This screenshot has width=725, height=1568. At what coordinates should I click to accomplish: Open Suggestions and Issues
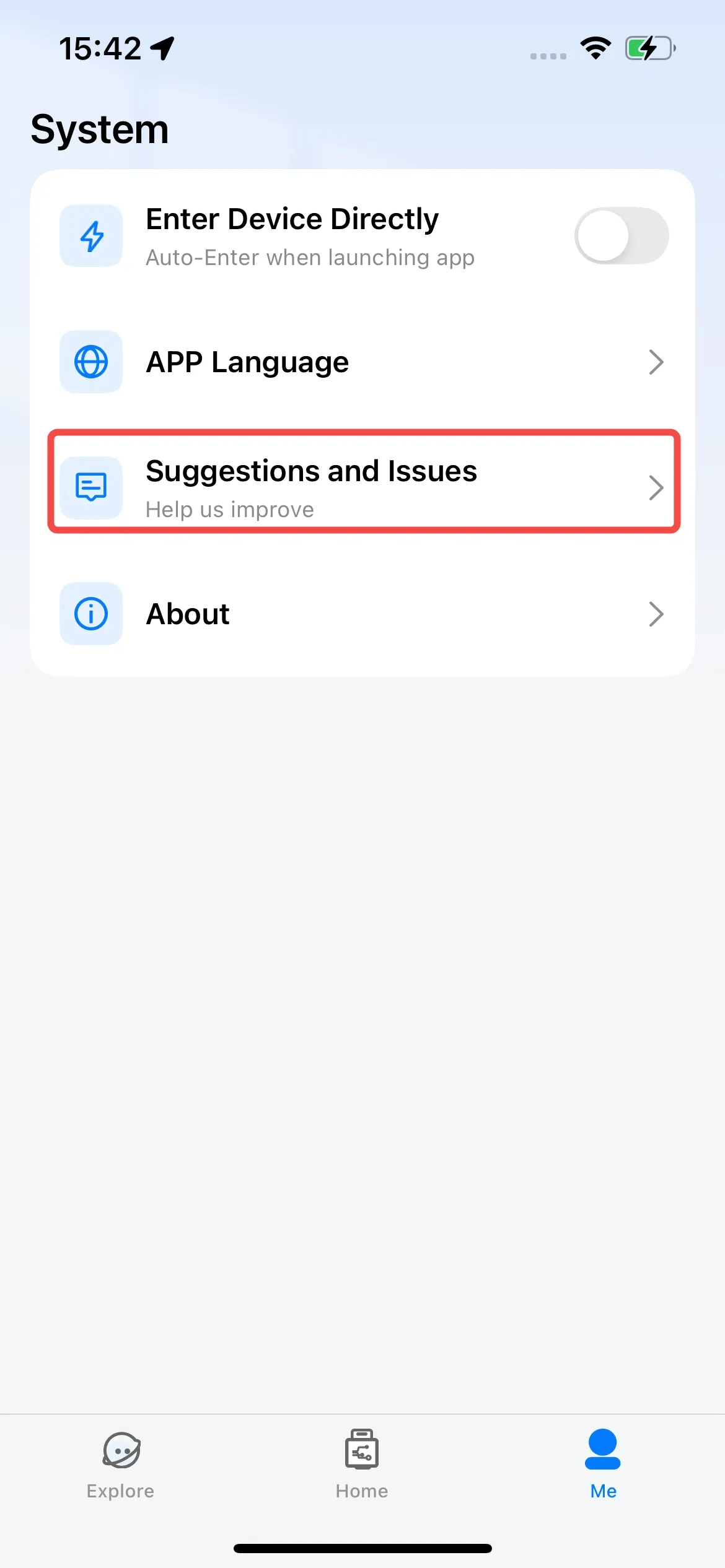(364, 487)
